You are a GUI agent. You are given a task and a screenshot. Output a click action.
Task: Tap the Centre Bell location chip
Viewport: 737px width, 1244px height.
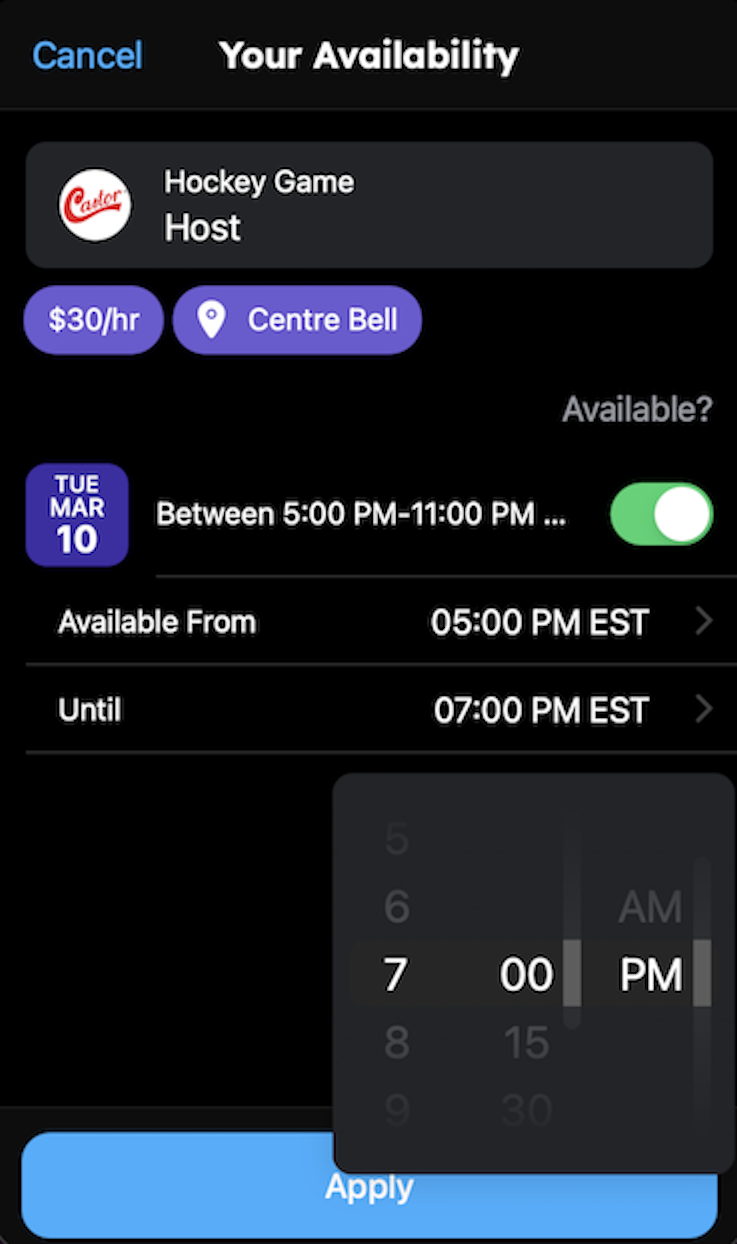297,321
